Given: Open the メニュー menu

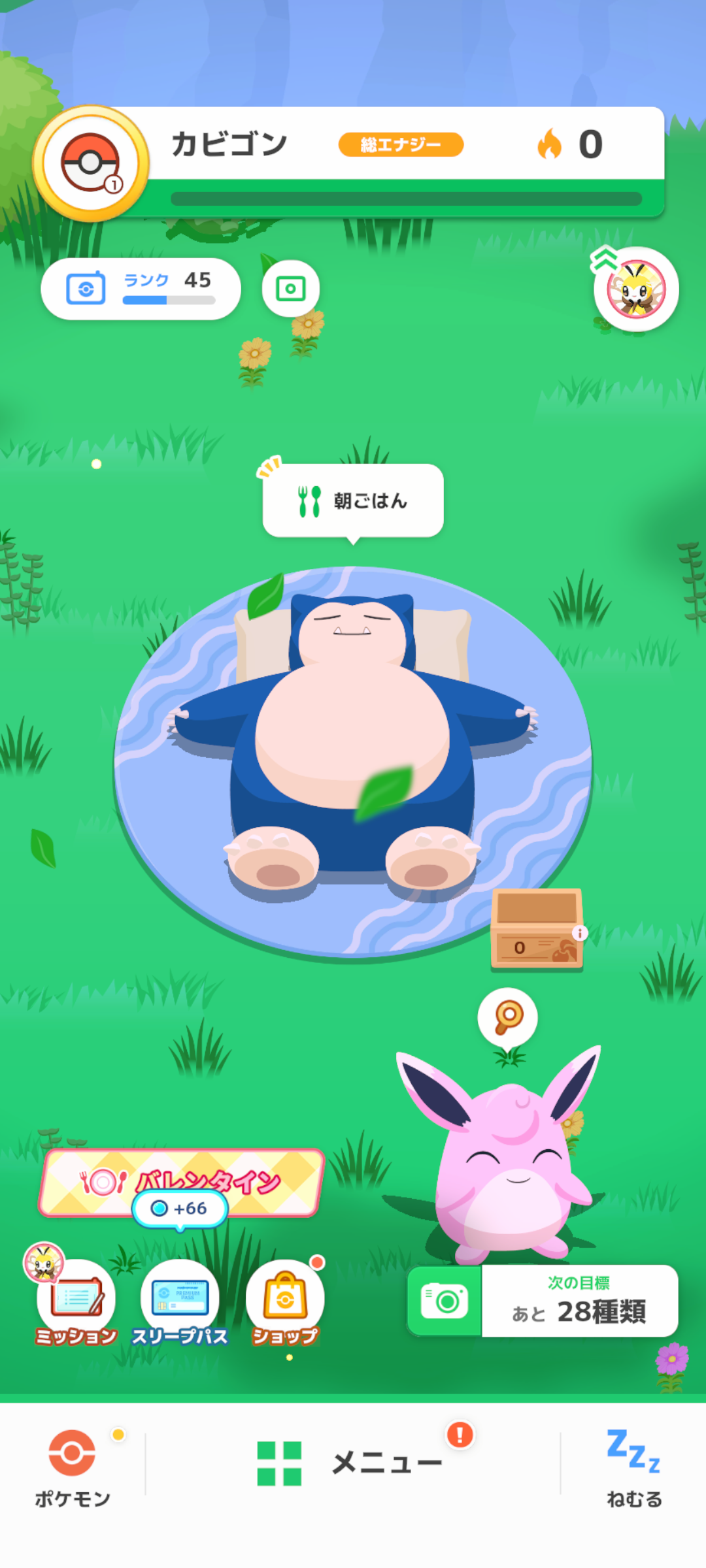Looking at the screenshot, I should click(x=353, y=1463).
